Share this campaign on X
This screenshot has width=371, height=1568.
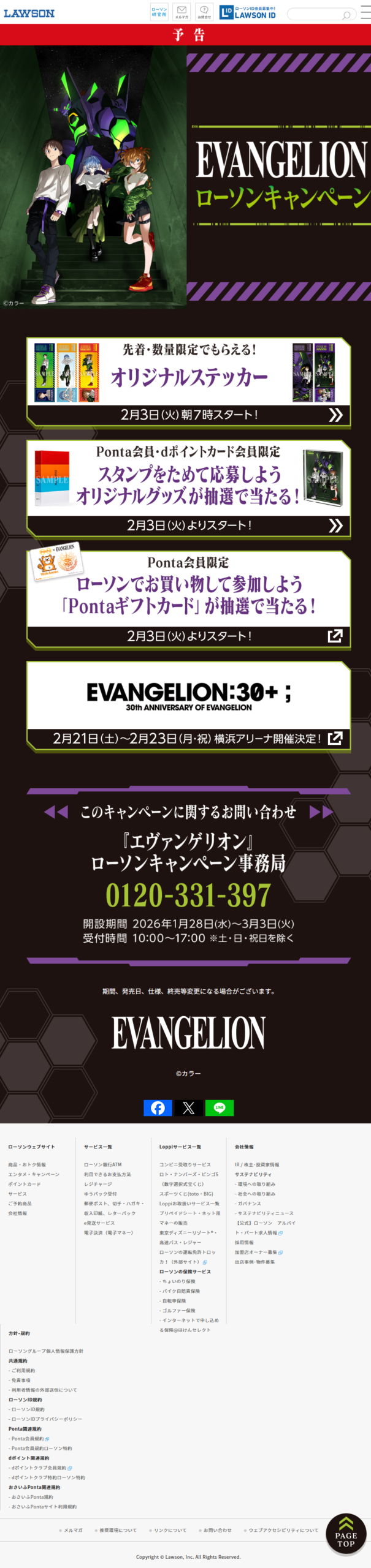pyautogui.click(x=188, y=1107)
